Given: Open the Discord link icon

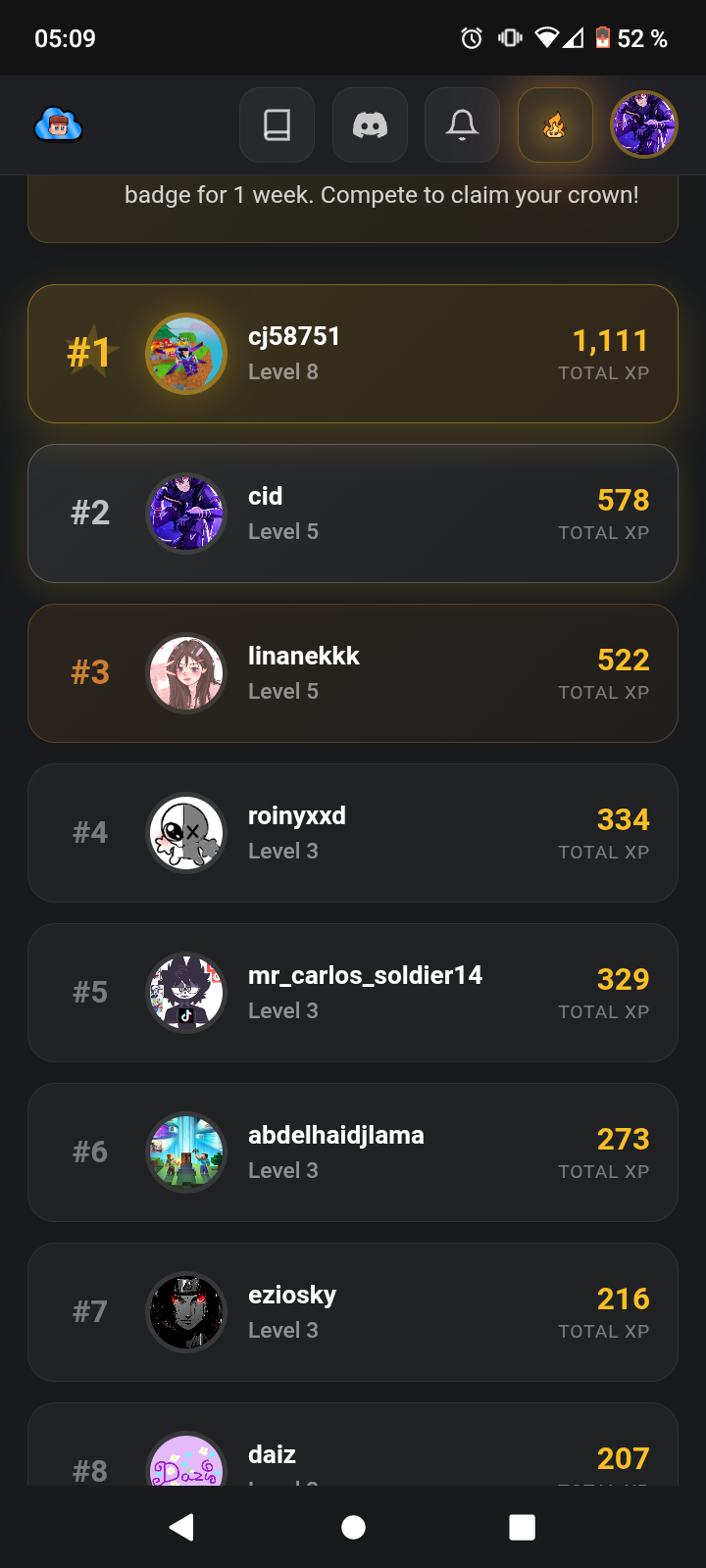Looking at the screenshot, I should coord(370,125).
